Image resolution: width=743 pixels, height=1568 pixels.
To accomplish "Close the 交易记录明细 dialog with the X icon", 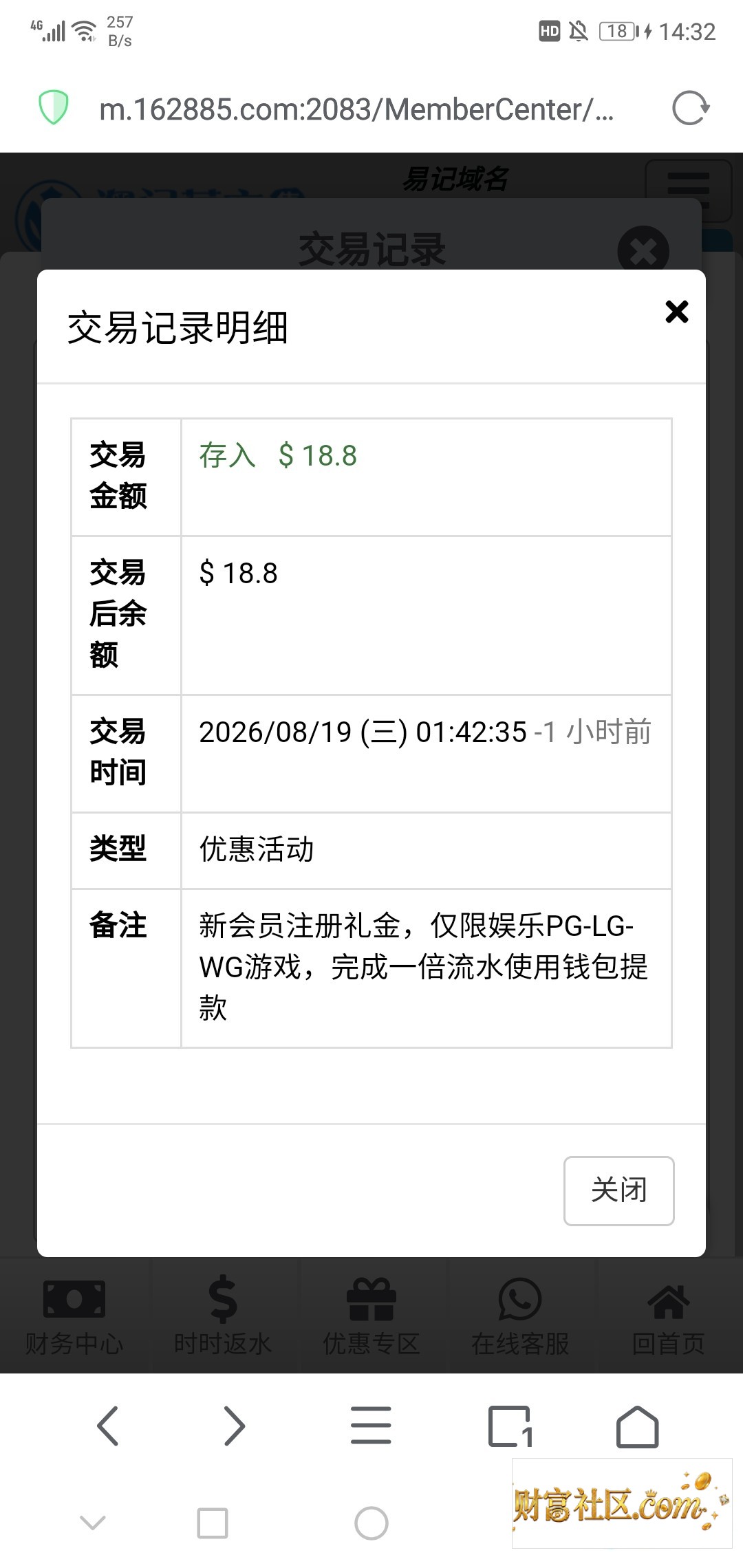I will coord(677,312).
